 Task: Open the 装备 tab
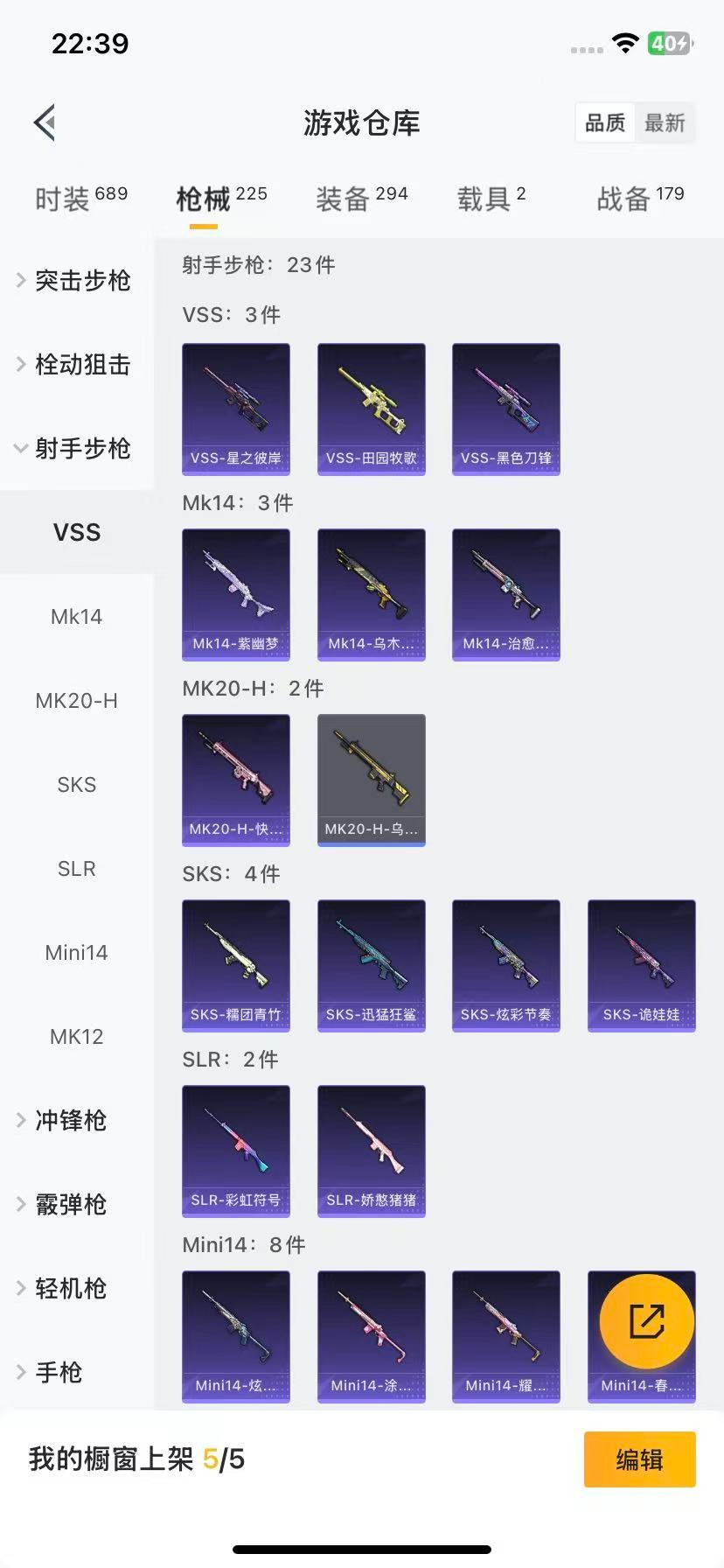361,199
